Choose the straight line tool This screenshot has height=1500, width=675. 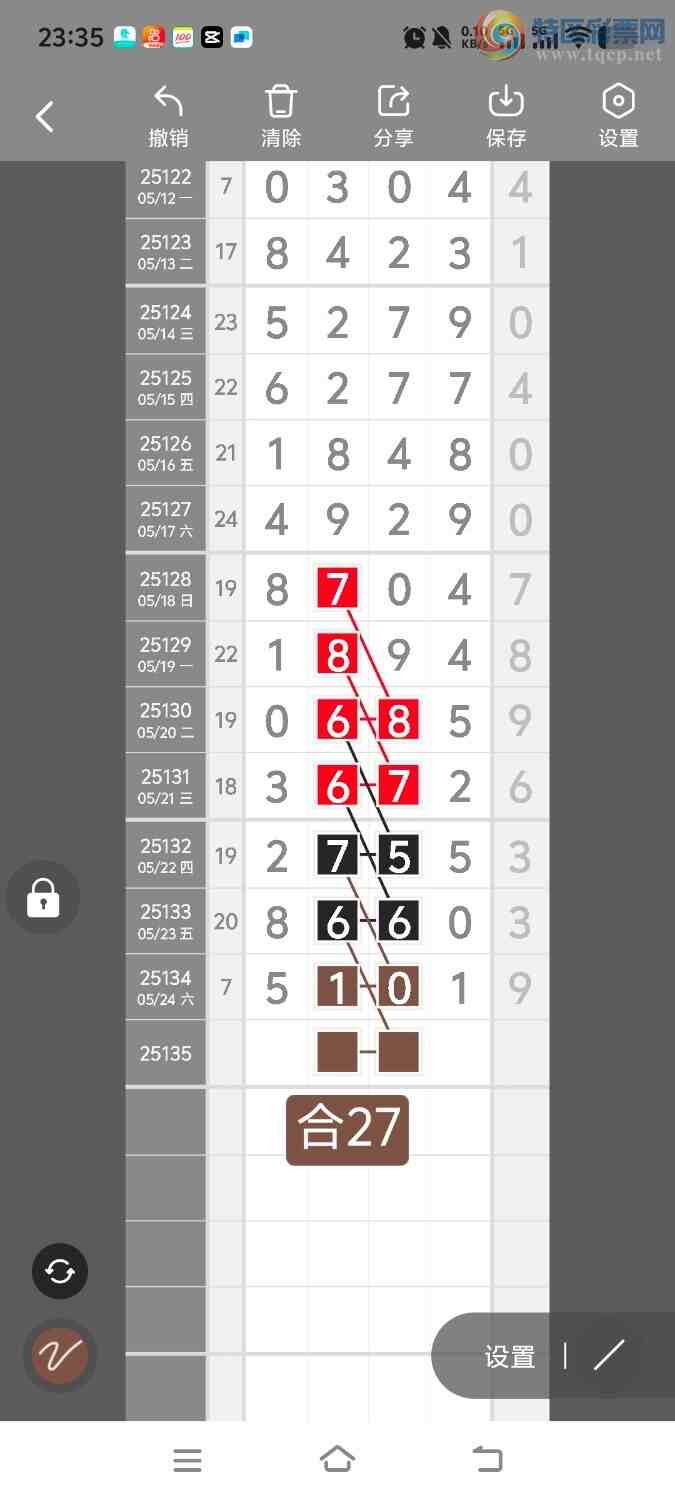coord(608,1356)
